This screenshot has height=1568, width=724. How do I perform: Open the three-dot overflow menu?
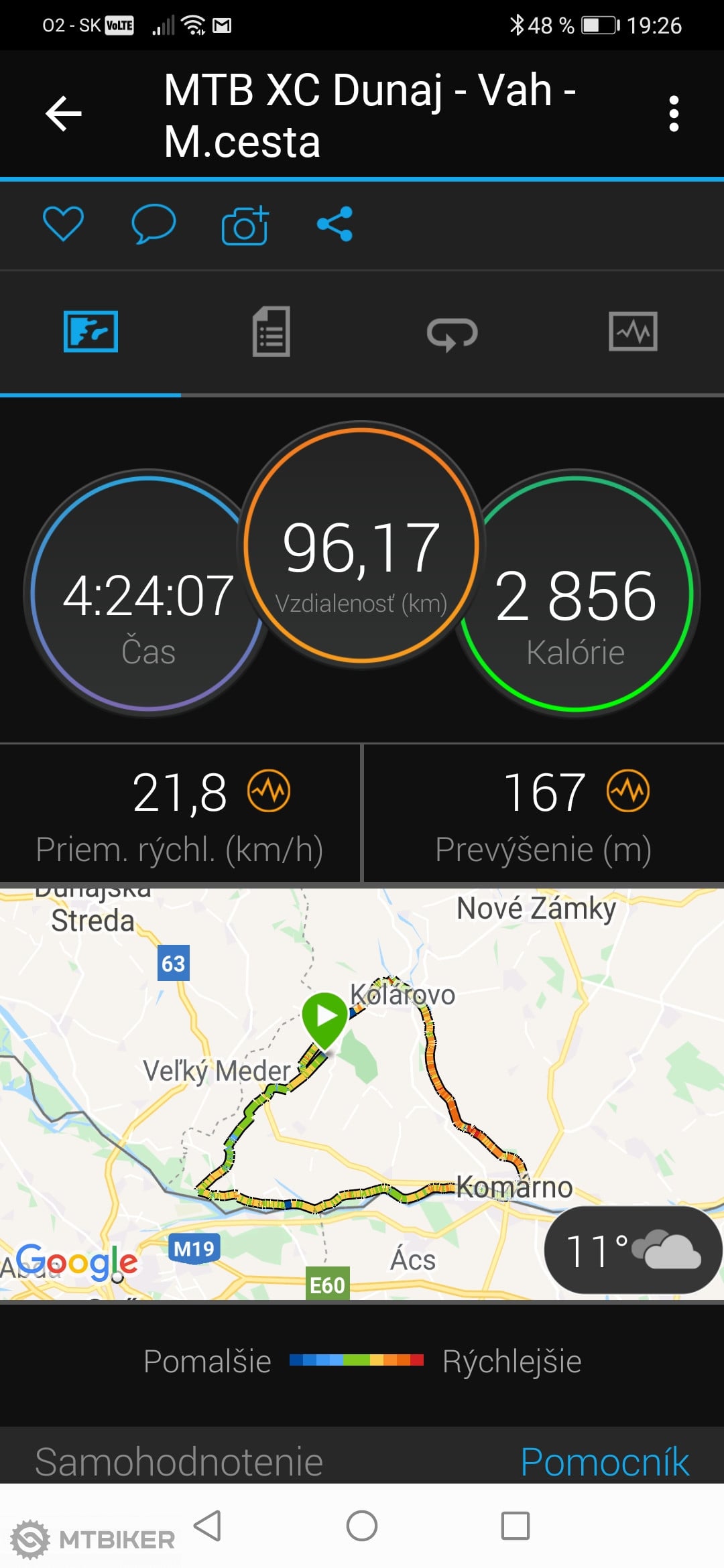pos(674,113)
